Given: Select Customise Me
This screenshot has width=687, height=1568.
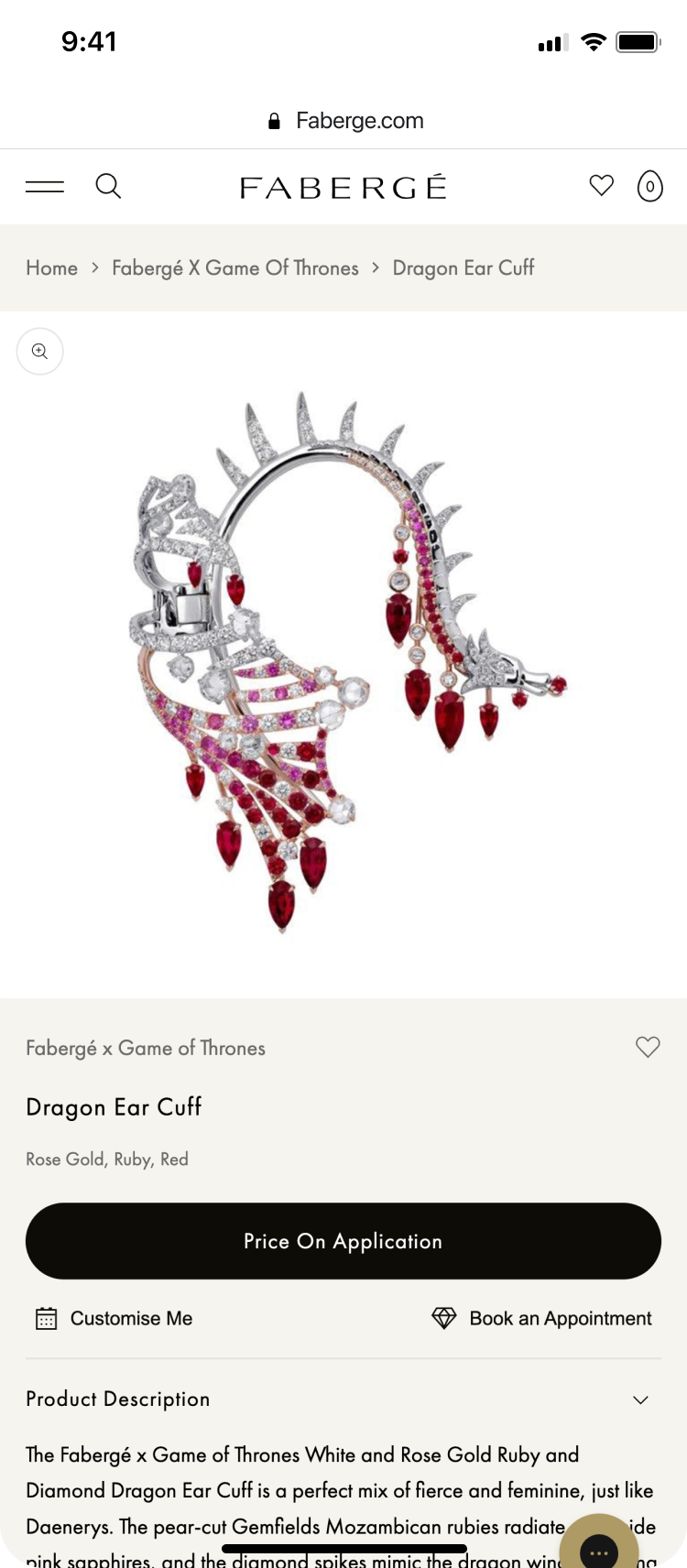Looking at the screenshot, I should tap(114, 1318).
